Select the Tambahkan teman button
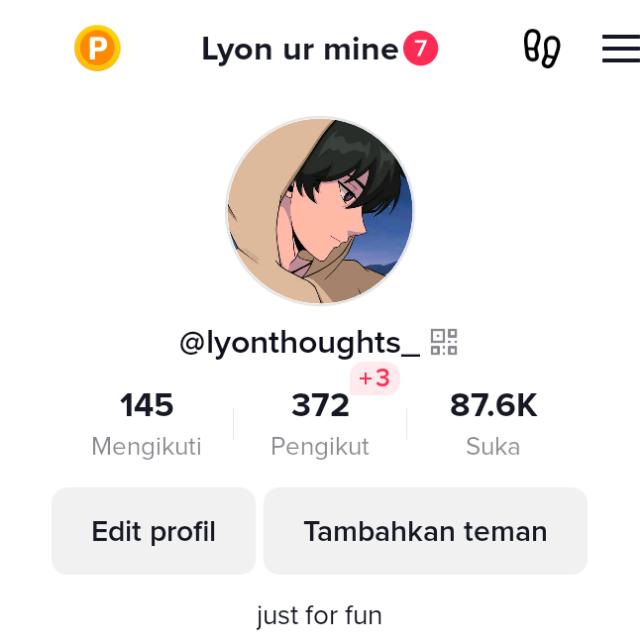Viewport: 640px width, 640px height. point(425,531)
